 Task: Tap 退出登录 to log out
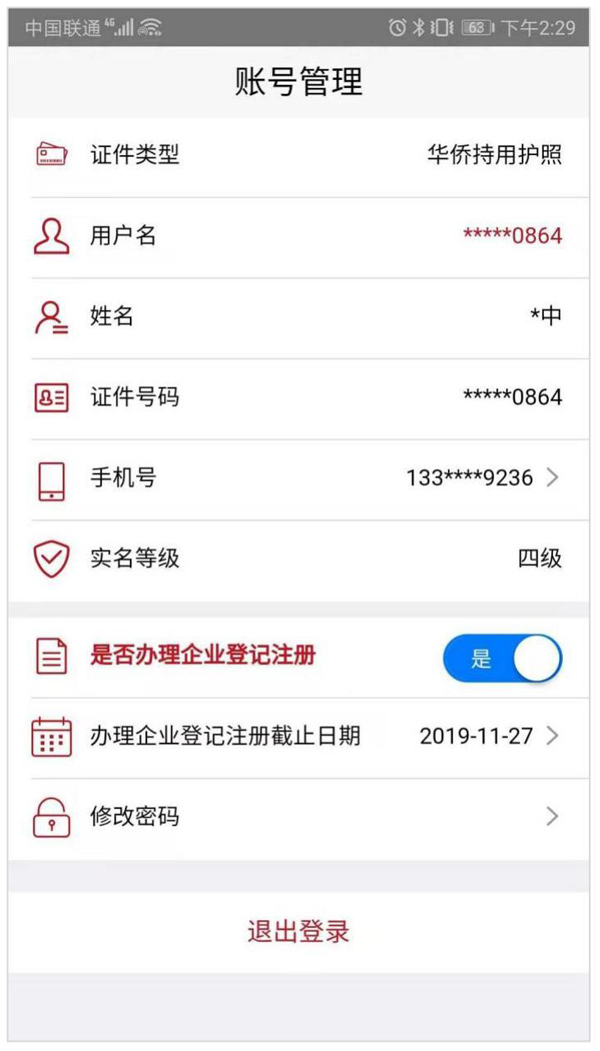[299, 932]
